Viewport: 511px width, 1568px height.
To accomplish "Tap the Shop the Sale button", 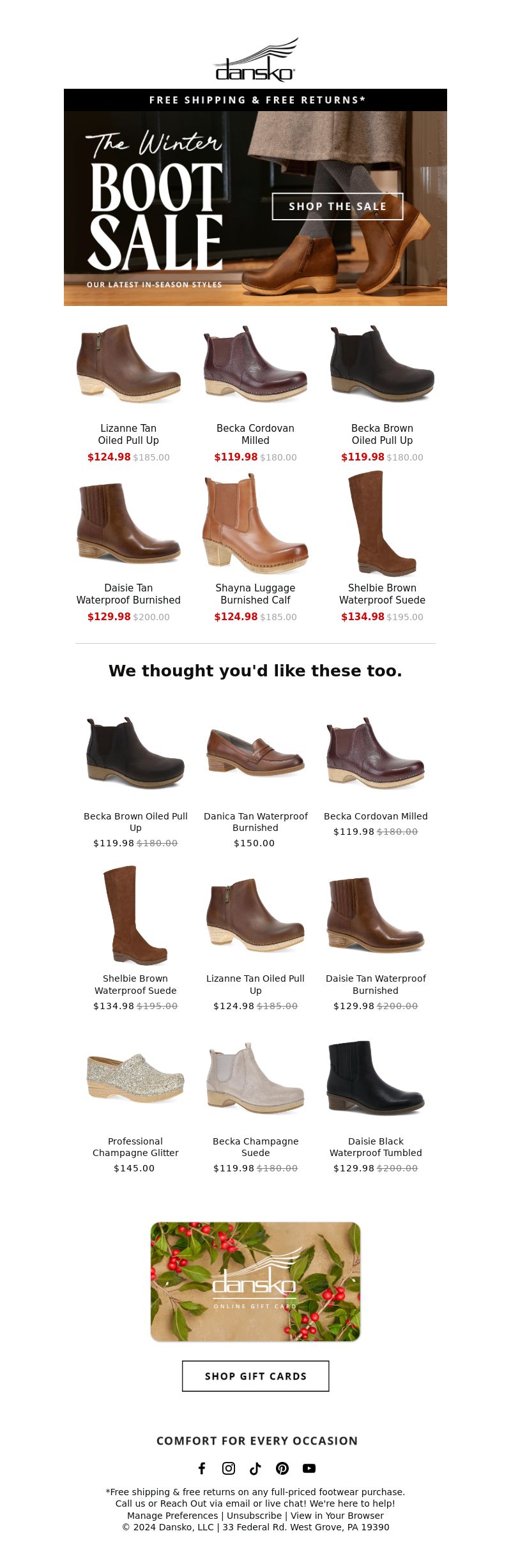I will pyautogui.click(x=337, y=206).
